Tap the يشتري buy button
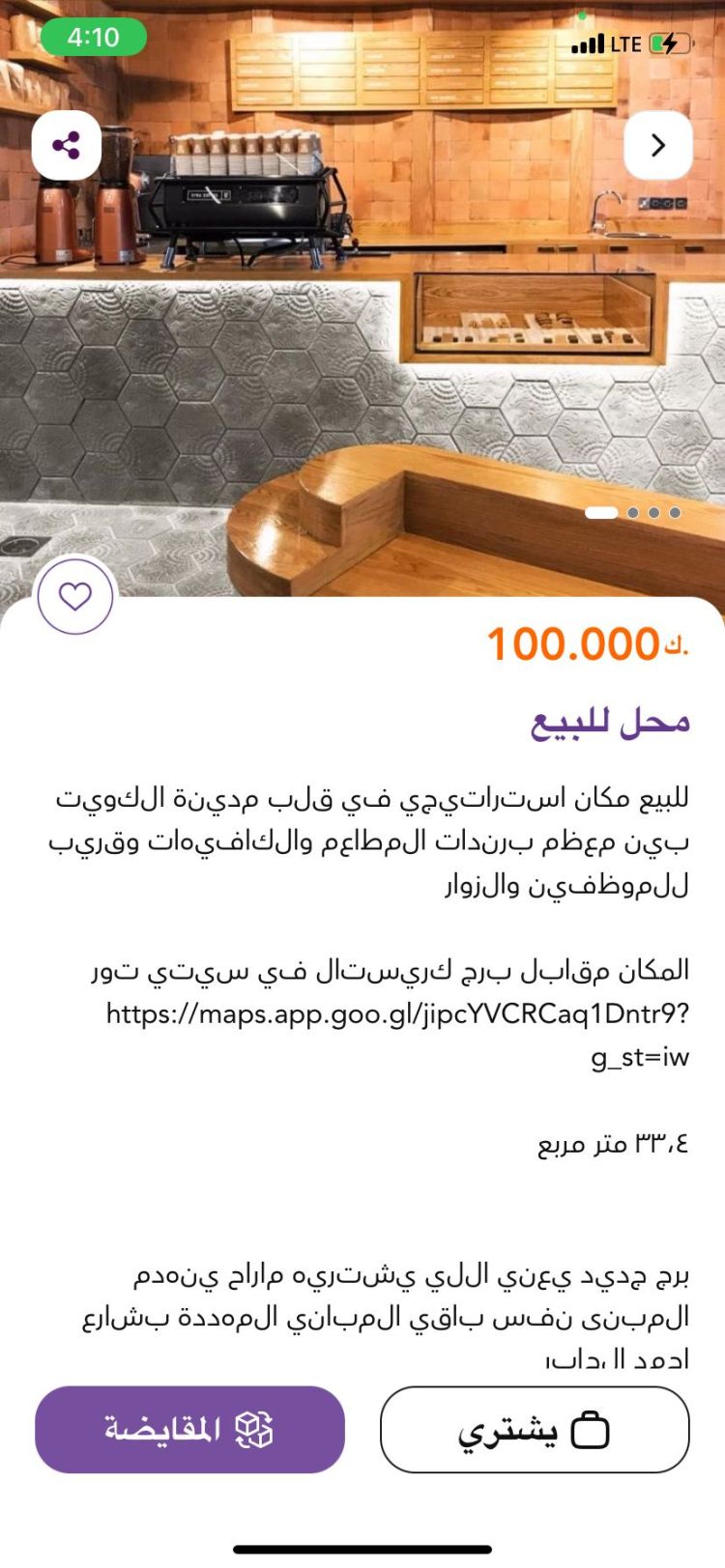 (x=535, y=1429)
